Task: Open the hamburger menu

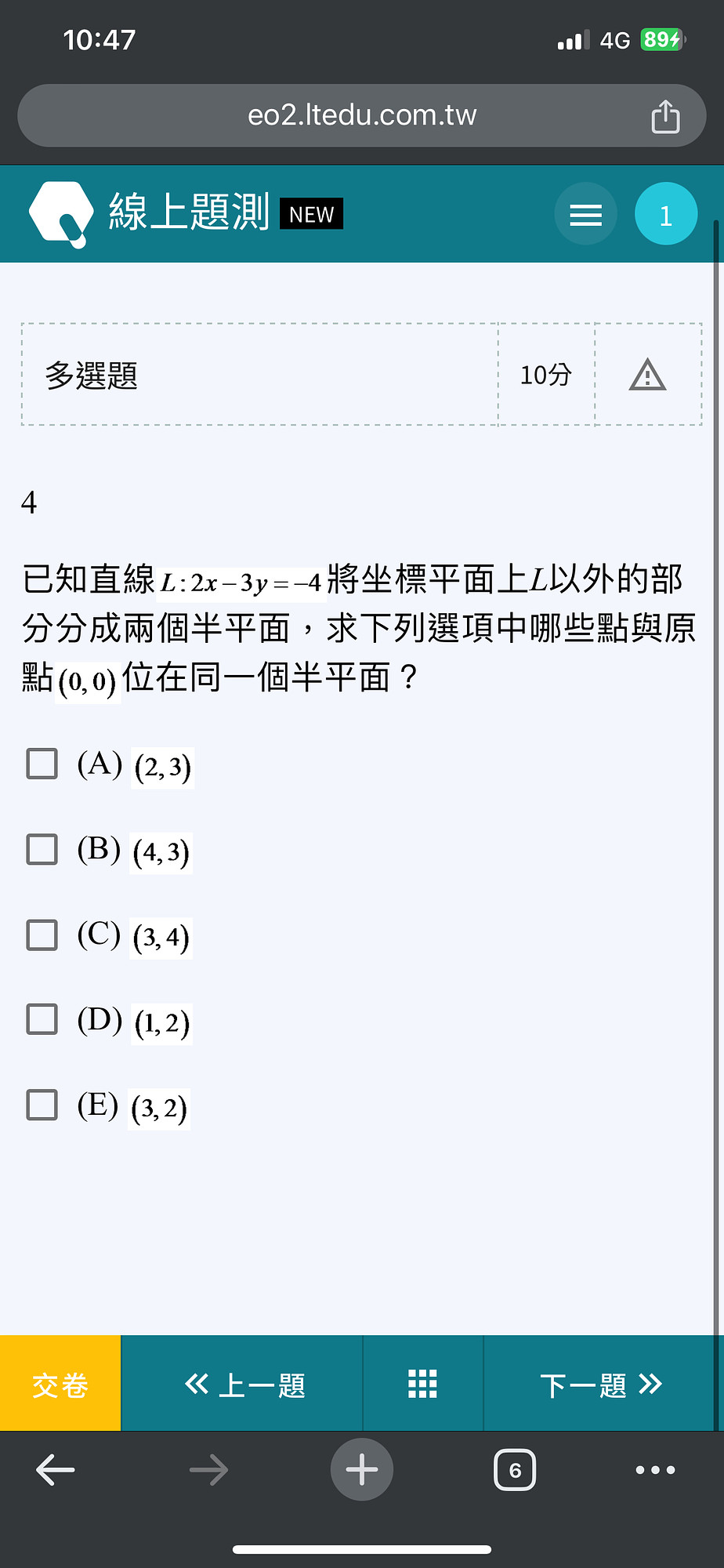Action: pyautogui.click(x=585, y=214)
